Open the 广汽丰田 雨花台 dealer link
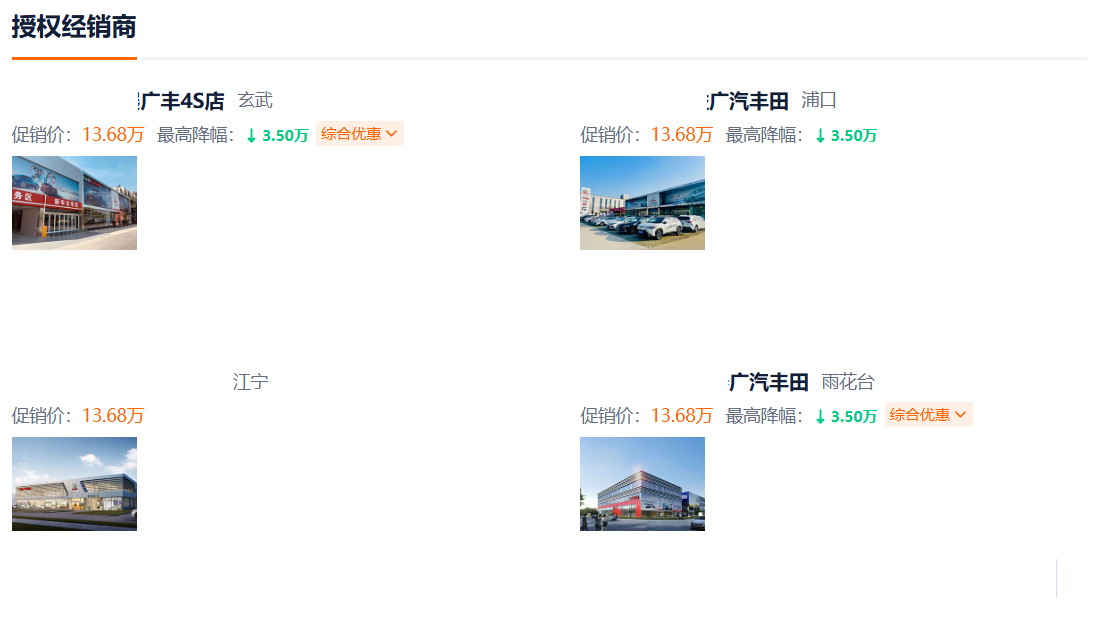The image size is (1101, 627). pos(768,382)
